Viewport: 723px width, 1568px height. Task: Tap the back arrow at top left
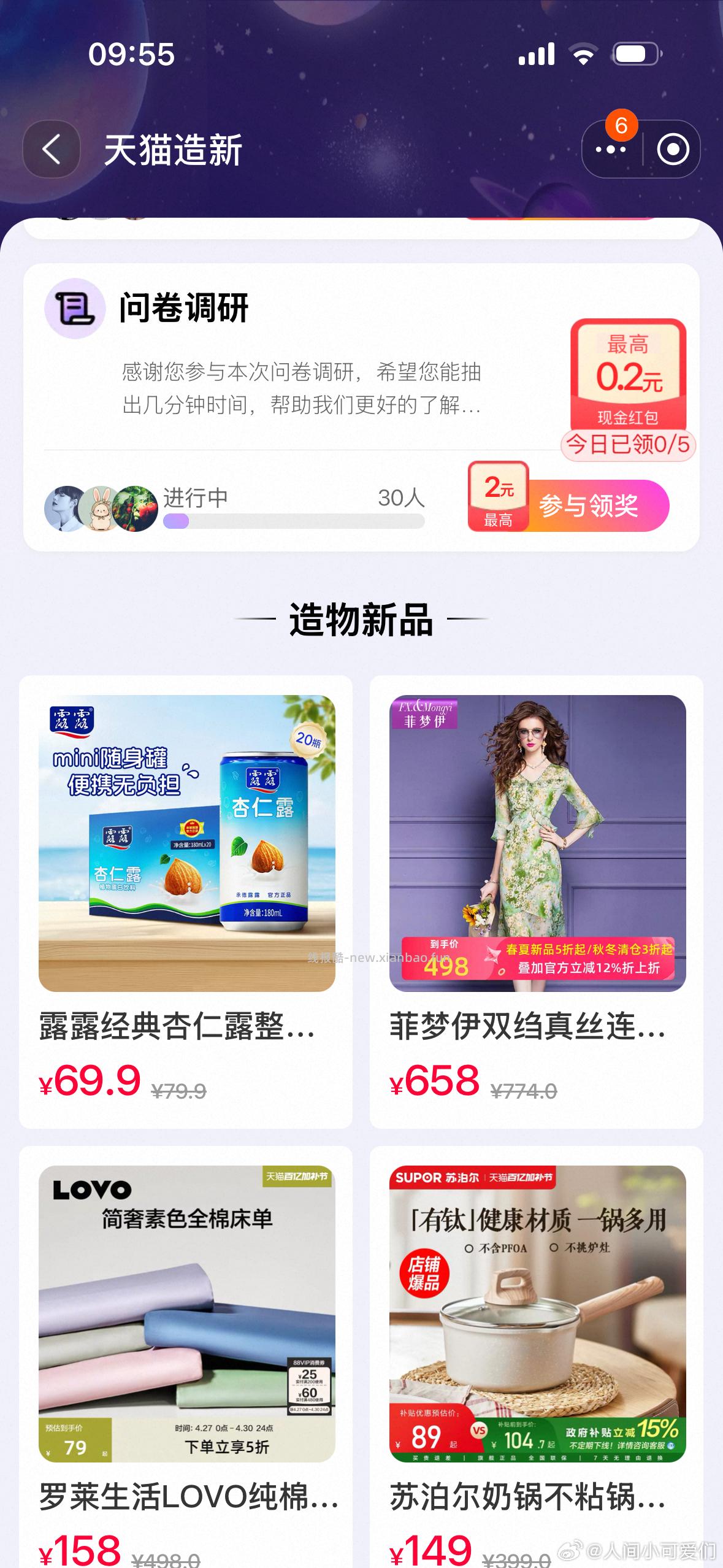pos(51,149)
